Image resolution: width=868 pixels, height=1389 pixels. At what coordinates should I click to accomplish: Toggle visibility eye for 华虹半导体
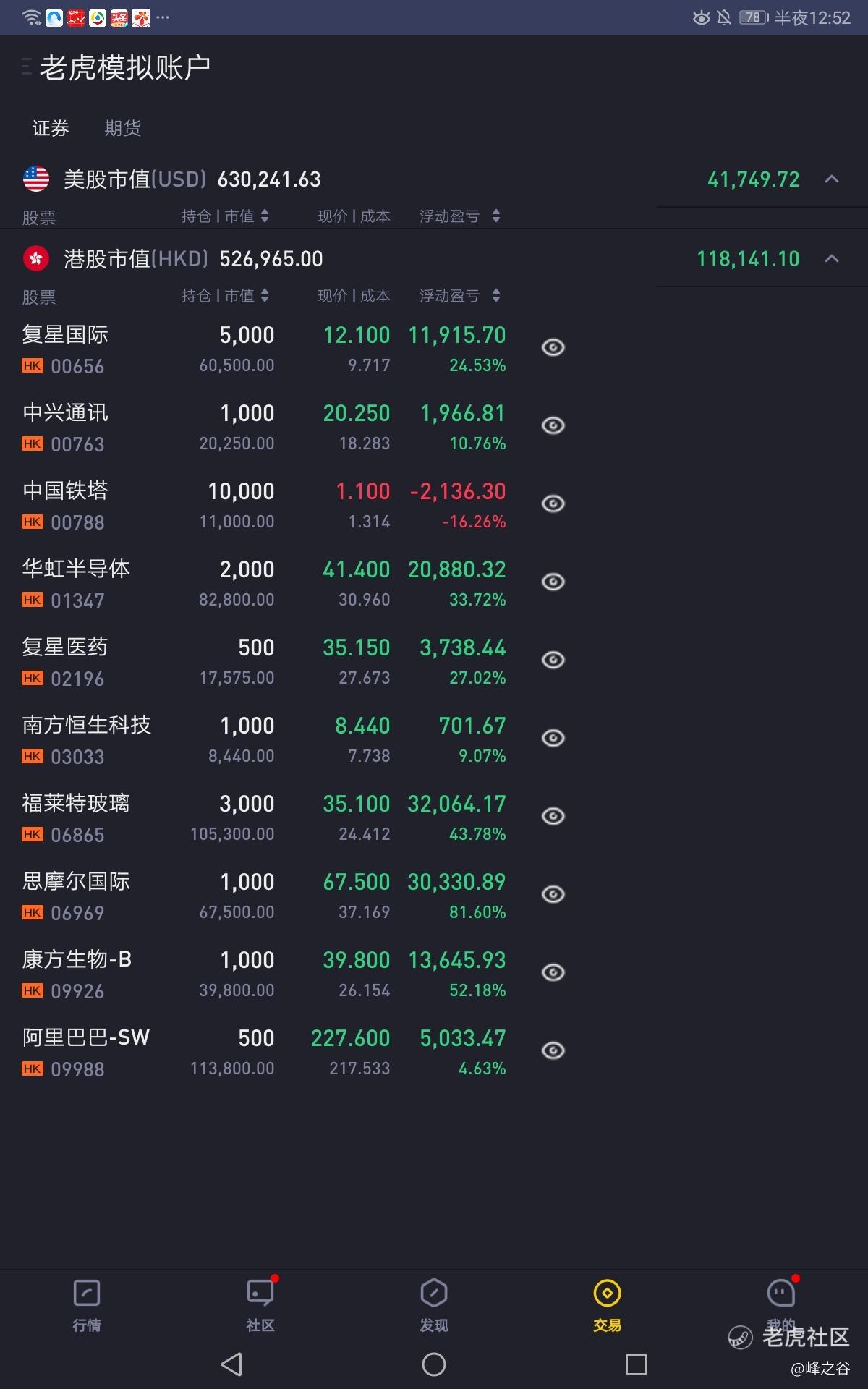[x=553, y=582]
